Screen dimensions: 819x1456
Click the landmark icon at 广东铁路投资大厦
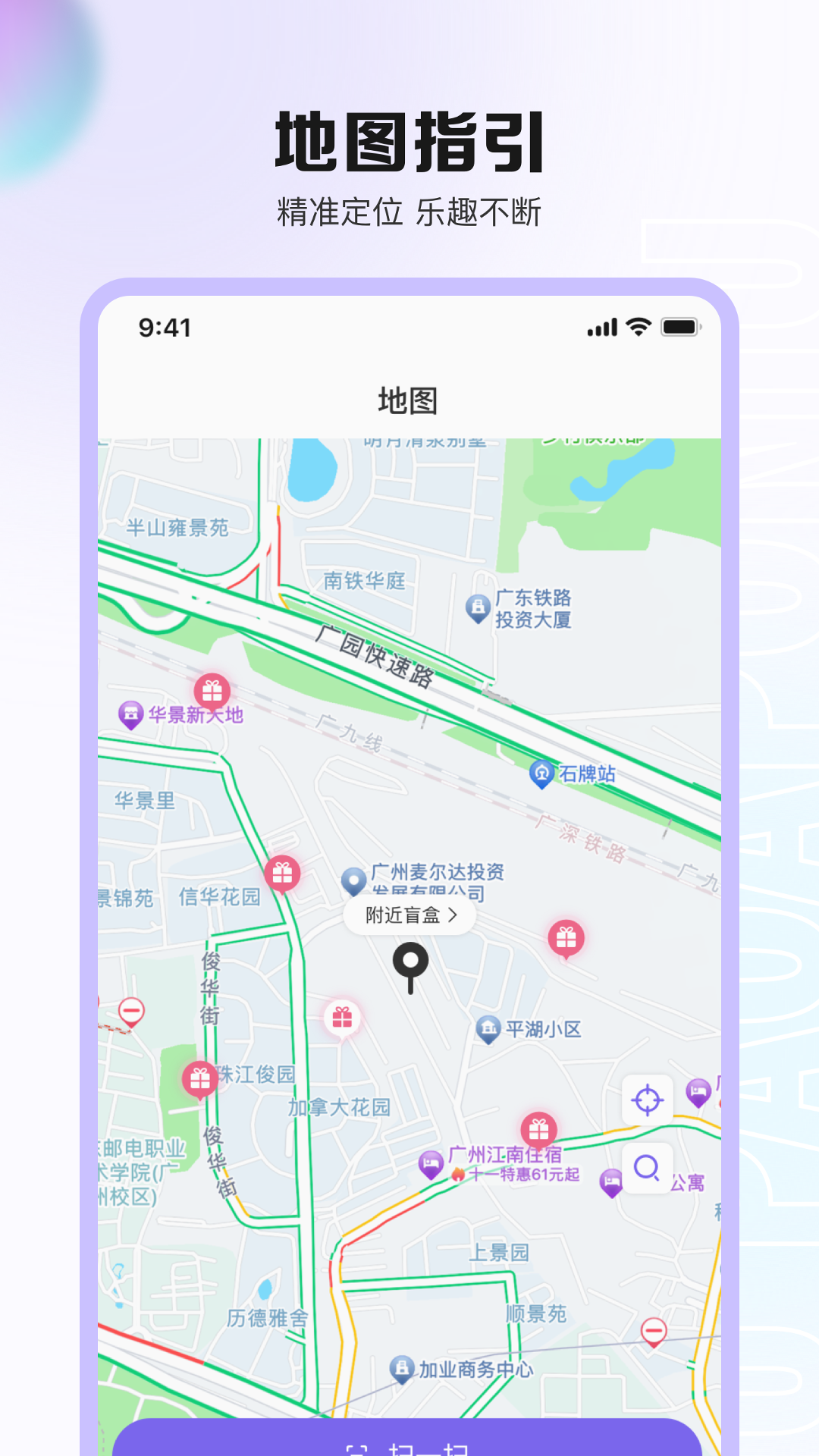(479, 607)
